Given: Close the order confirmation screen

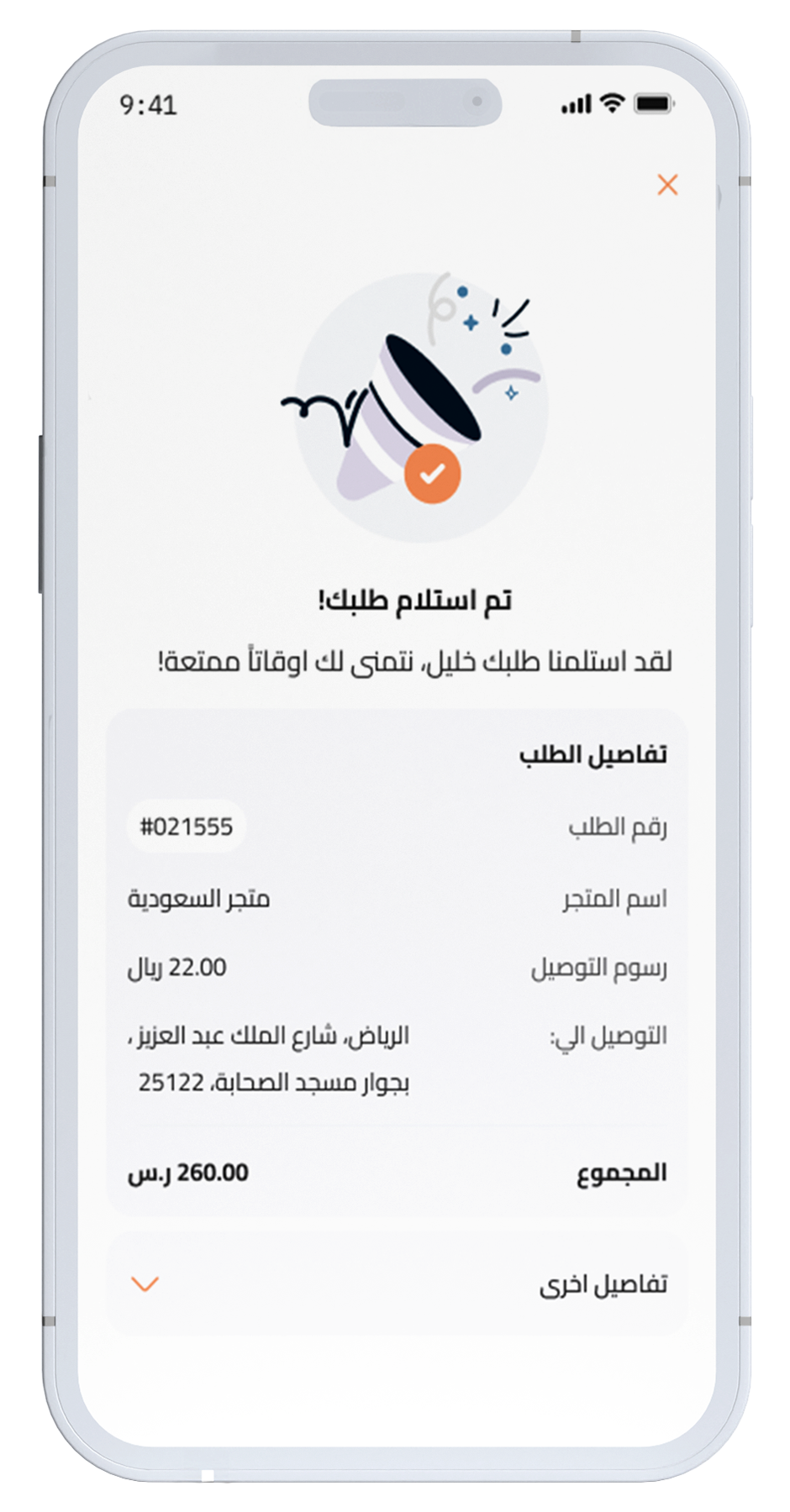Looking at the screenshot, I should point(667,185).
